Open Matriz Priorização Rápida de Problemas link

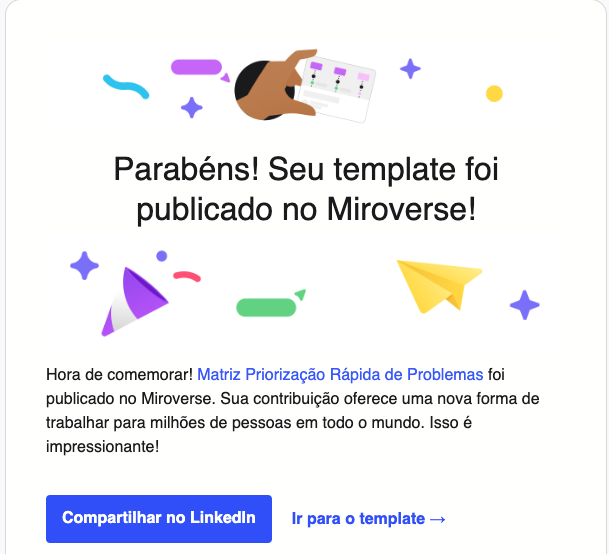pyautogui.click(x=340, y=375)
